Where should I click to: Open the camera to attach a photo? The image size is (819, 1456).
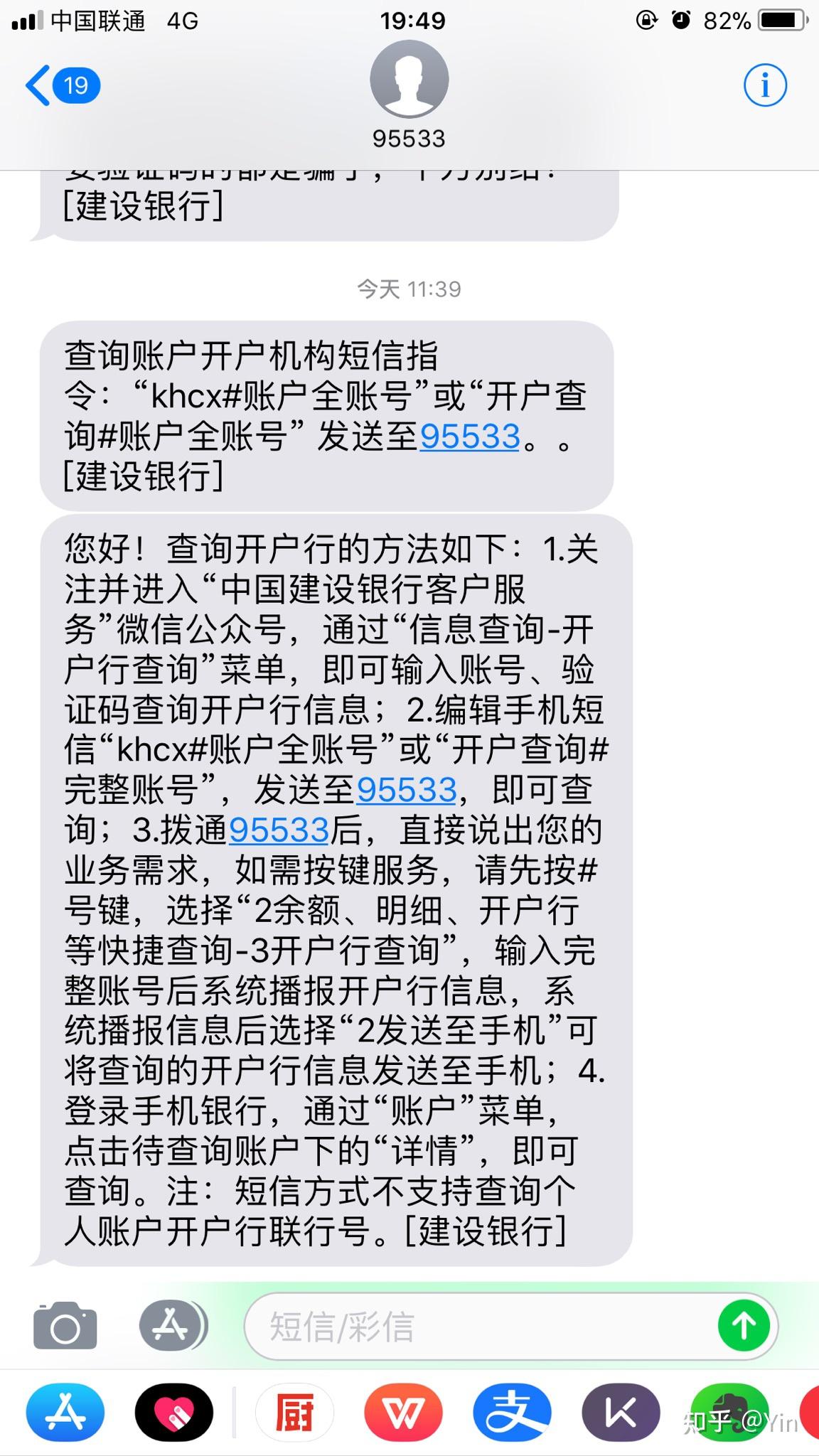point(65,1326)
